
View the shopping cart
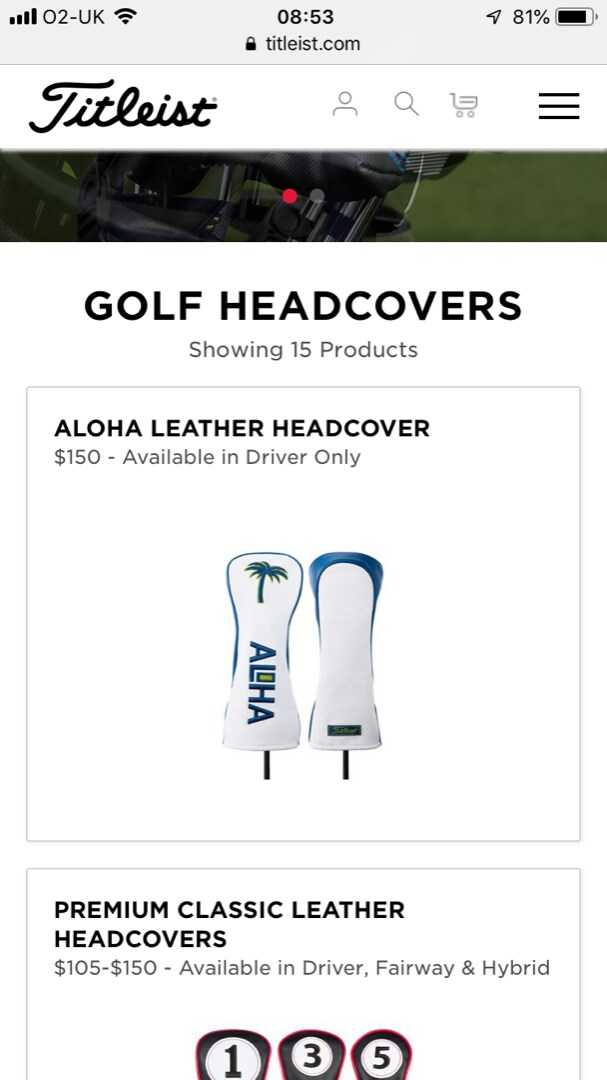(464, 105)
